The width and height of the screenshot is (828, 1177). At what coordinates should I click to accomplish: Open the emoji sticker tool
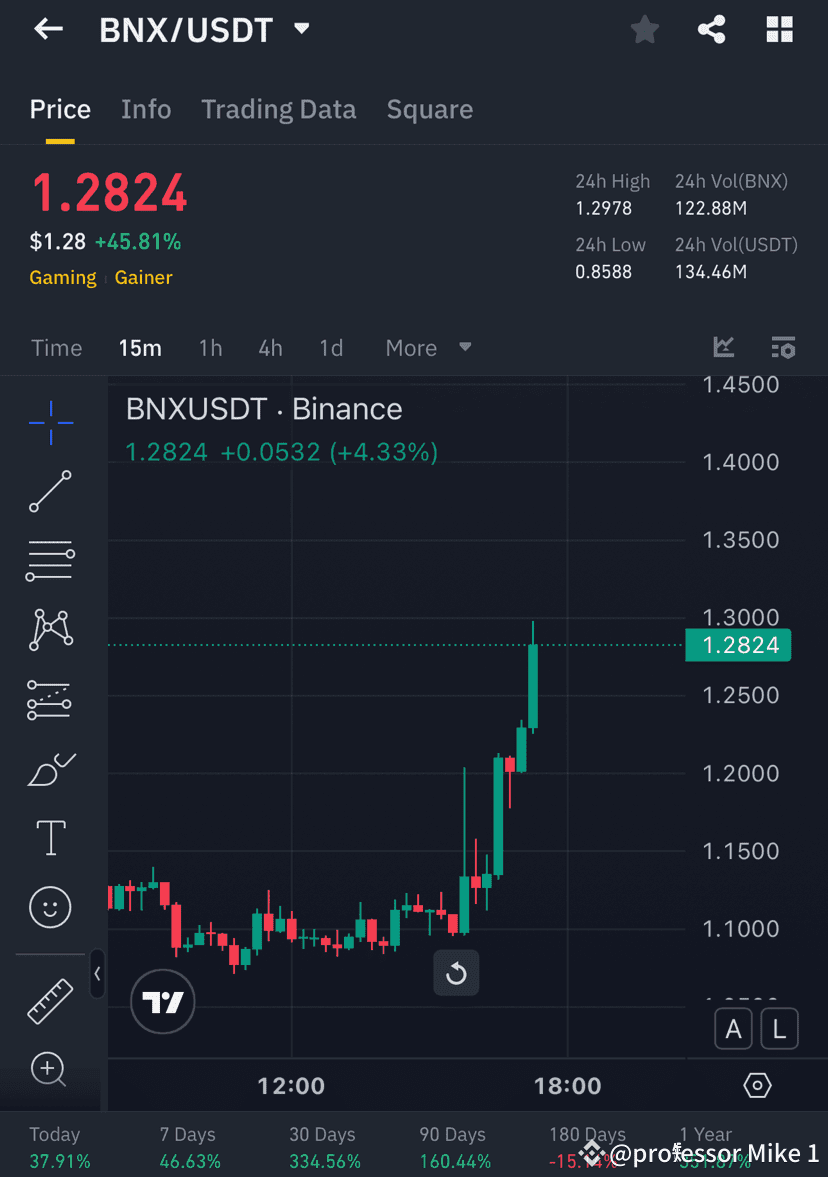point(50,907)
